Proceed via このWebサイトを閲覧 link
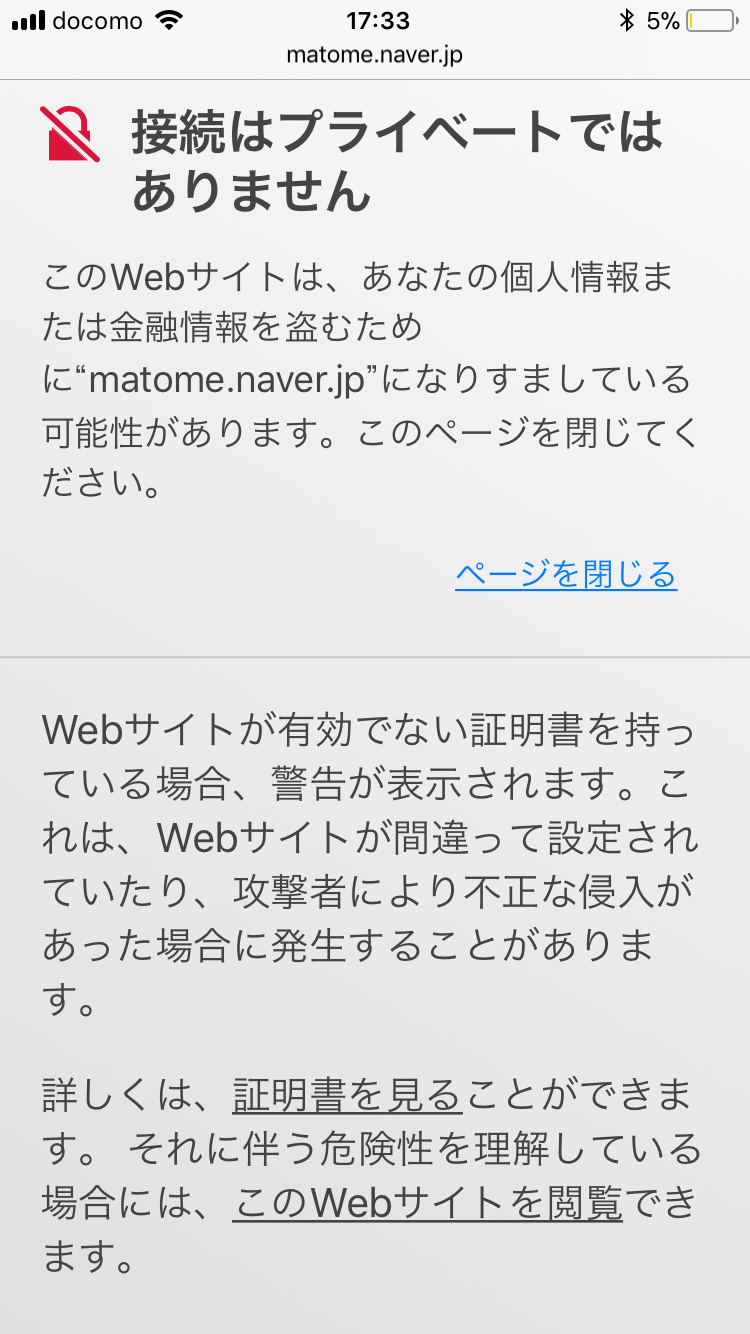The height and width of the screenshot is (1334, 750). 428,1204
